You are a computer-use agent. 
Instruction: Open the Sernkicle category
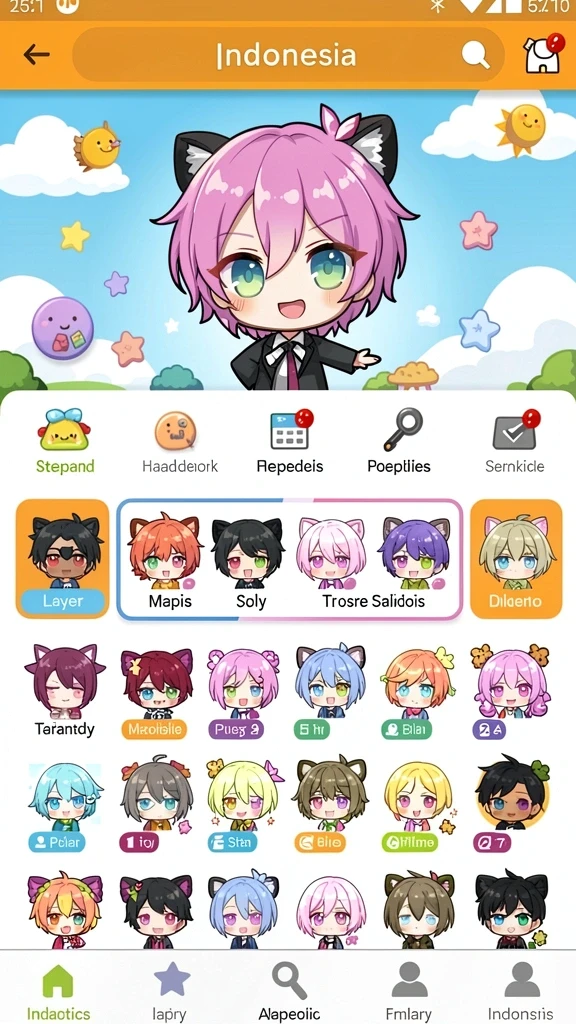[515, 441]
